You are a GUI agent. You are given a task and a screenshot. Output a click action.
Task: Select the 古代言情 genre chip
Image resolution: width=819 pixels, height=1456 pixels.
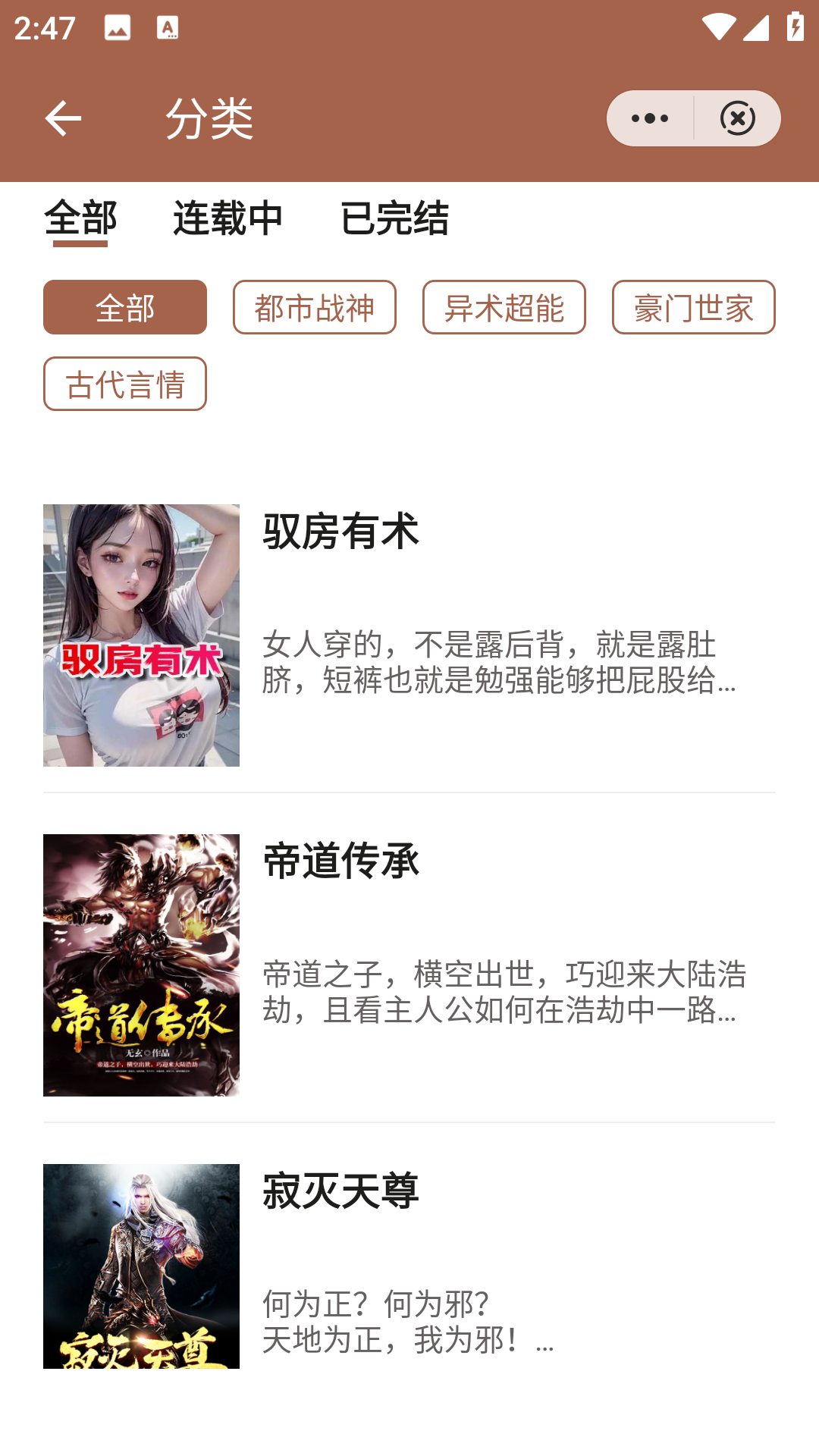124,384
